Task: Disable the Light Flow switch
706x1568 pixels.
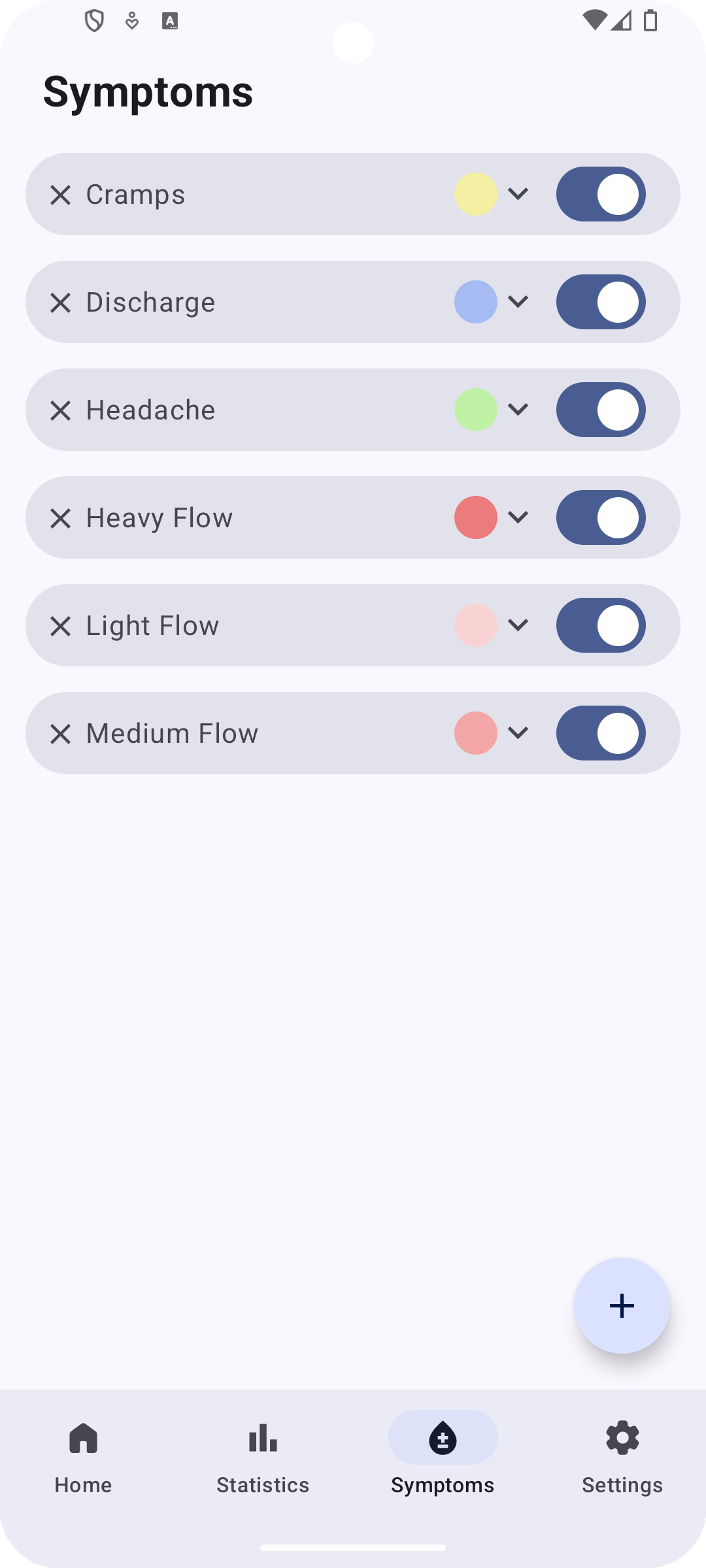Action: pyautogui.click(x=601, y=625)
